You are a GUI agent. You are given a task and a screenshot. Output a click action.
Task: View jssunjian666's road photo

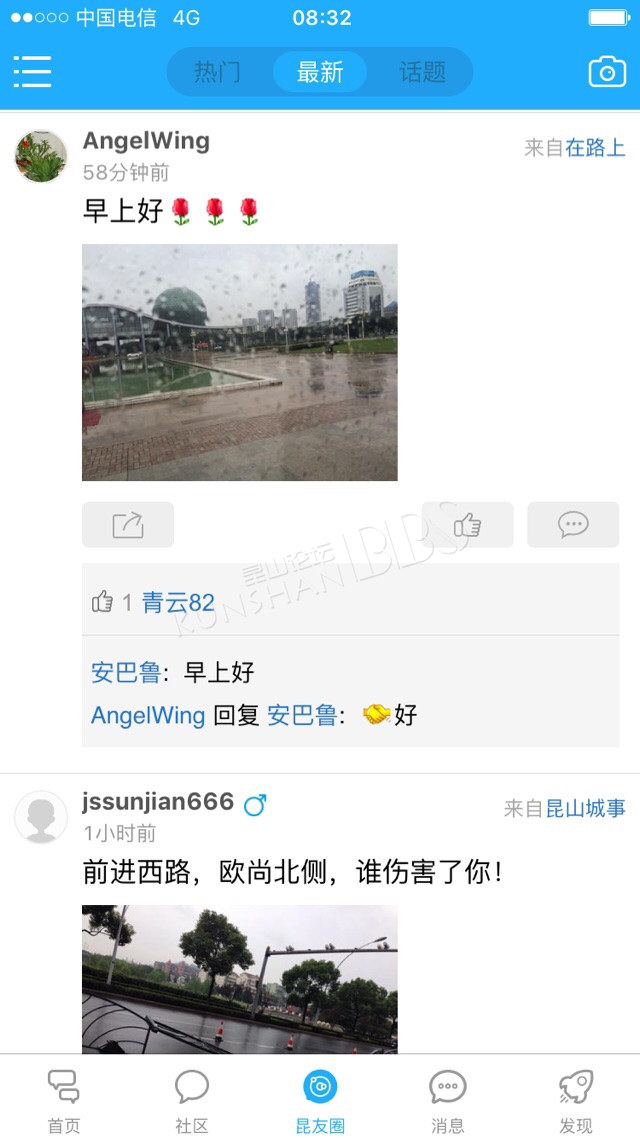pyautogui.click(x=239, y=979)
